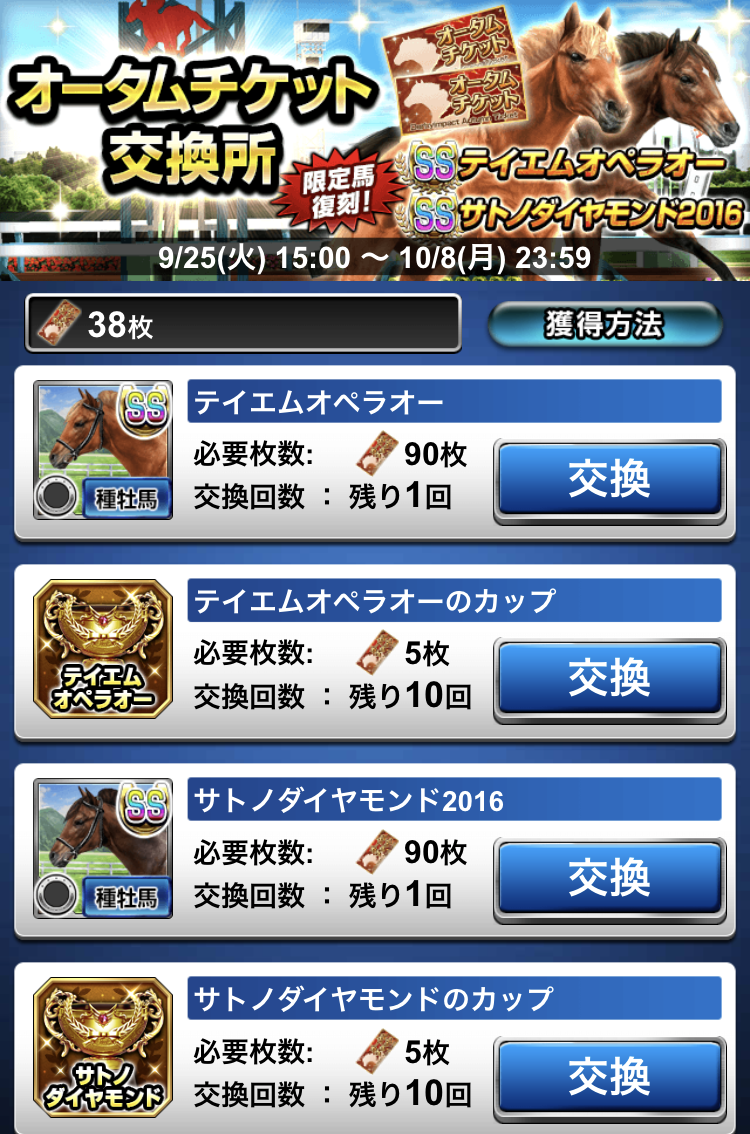Tap 交換 for テイエムオペラオー
The image size is (750, 1134).
click(x=609, y=480)
